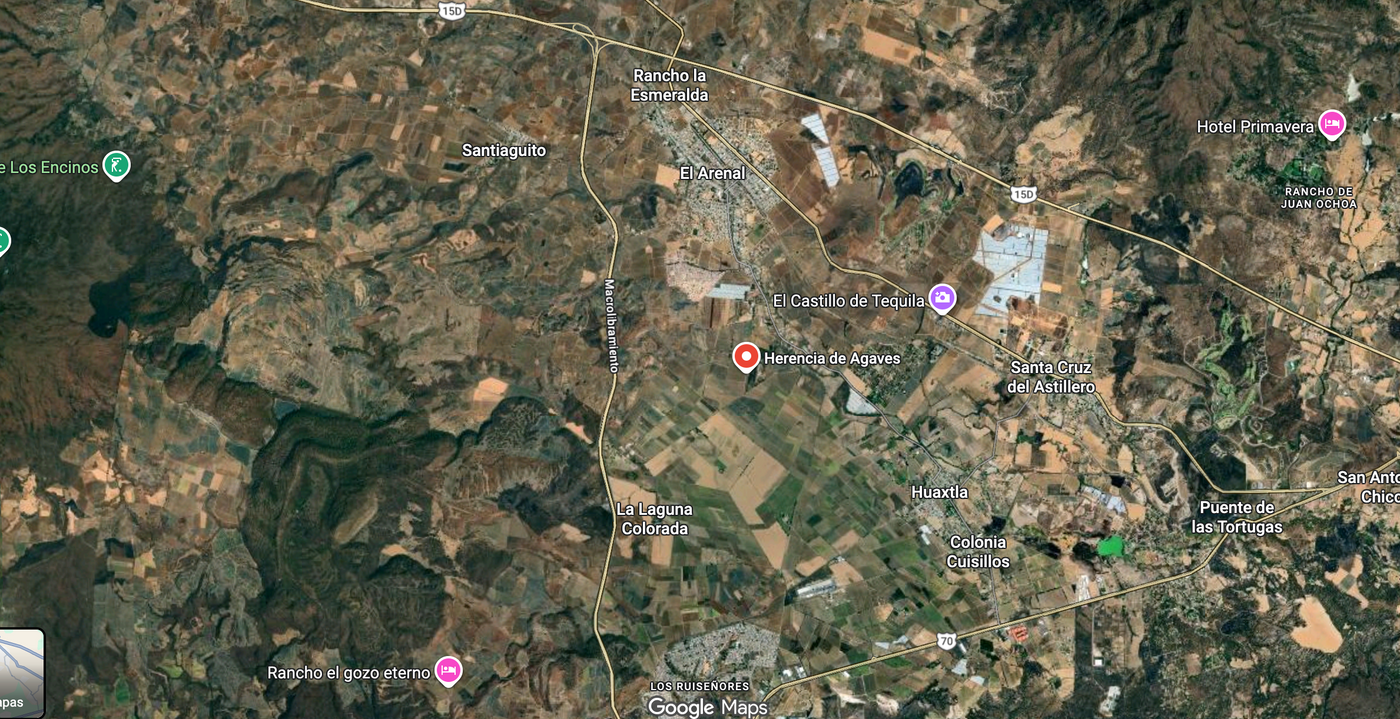The image size is (1400, 719).
Task: Open the Hotel Primavera lodging marker
Action: [x=1331, y=124]
